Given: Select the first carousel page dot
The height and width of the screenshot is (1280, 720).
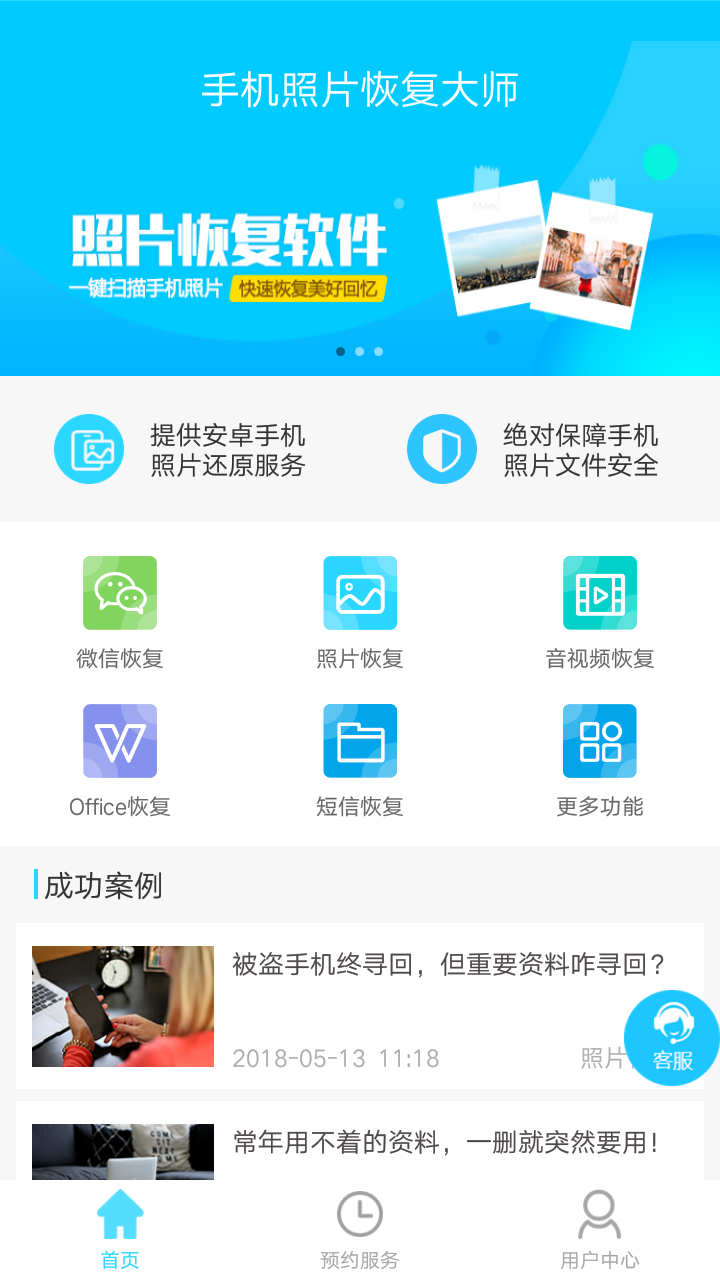Looking at the screenshot, I should tap(343, 351).
